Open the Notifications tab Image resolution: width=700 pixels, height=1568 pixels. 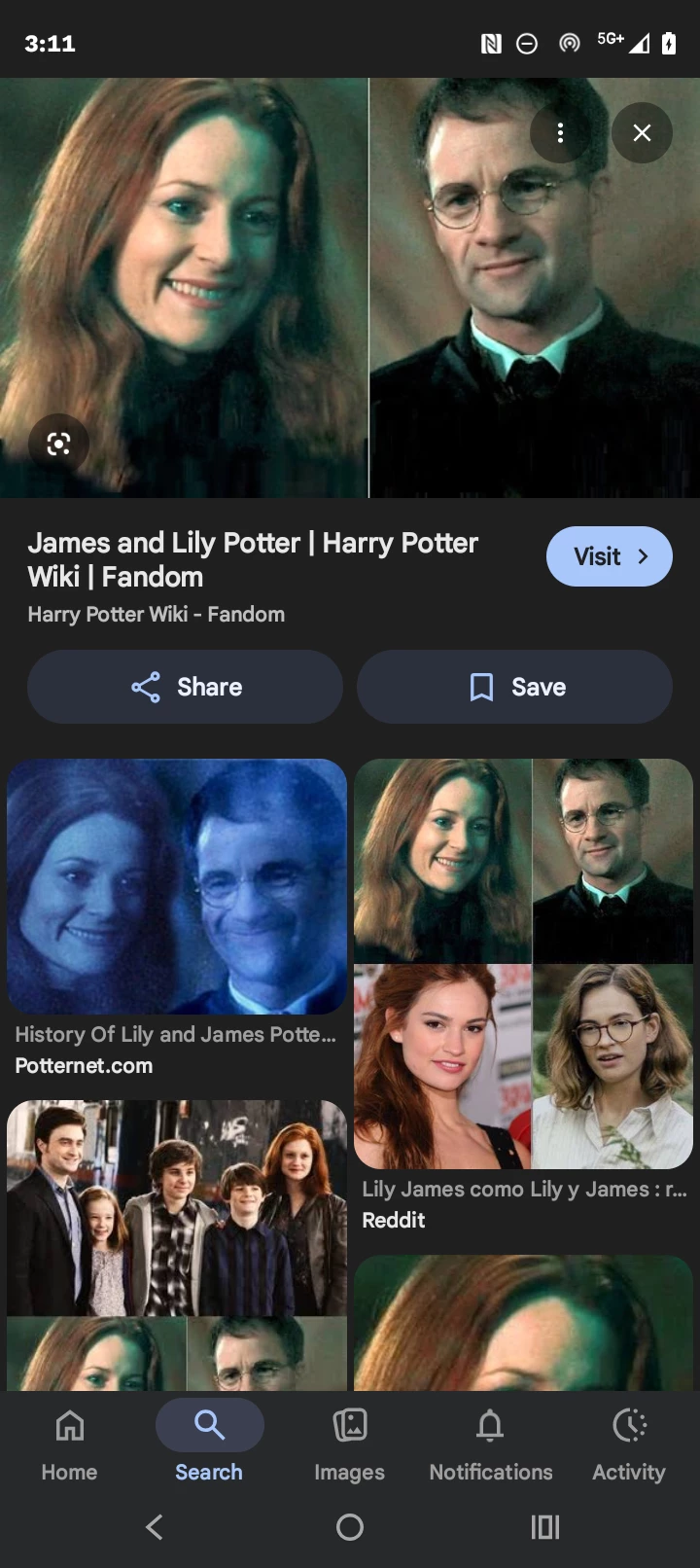pyautogui.click(x=490, y=1442)
